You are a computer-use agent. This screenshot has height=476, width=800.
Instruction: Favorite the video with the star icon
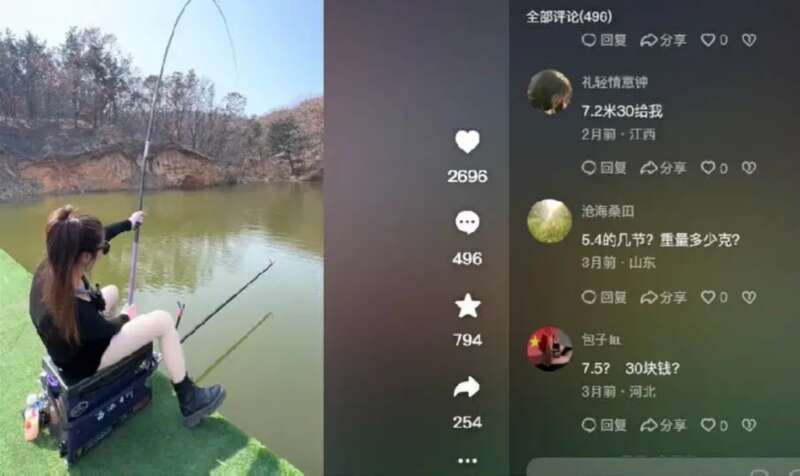467,306
